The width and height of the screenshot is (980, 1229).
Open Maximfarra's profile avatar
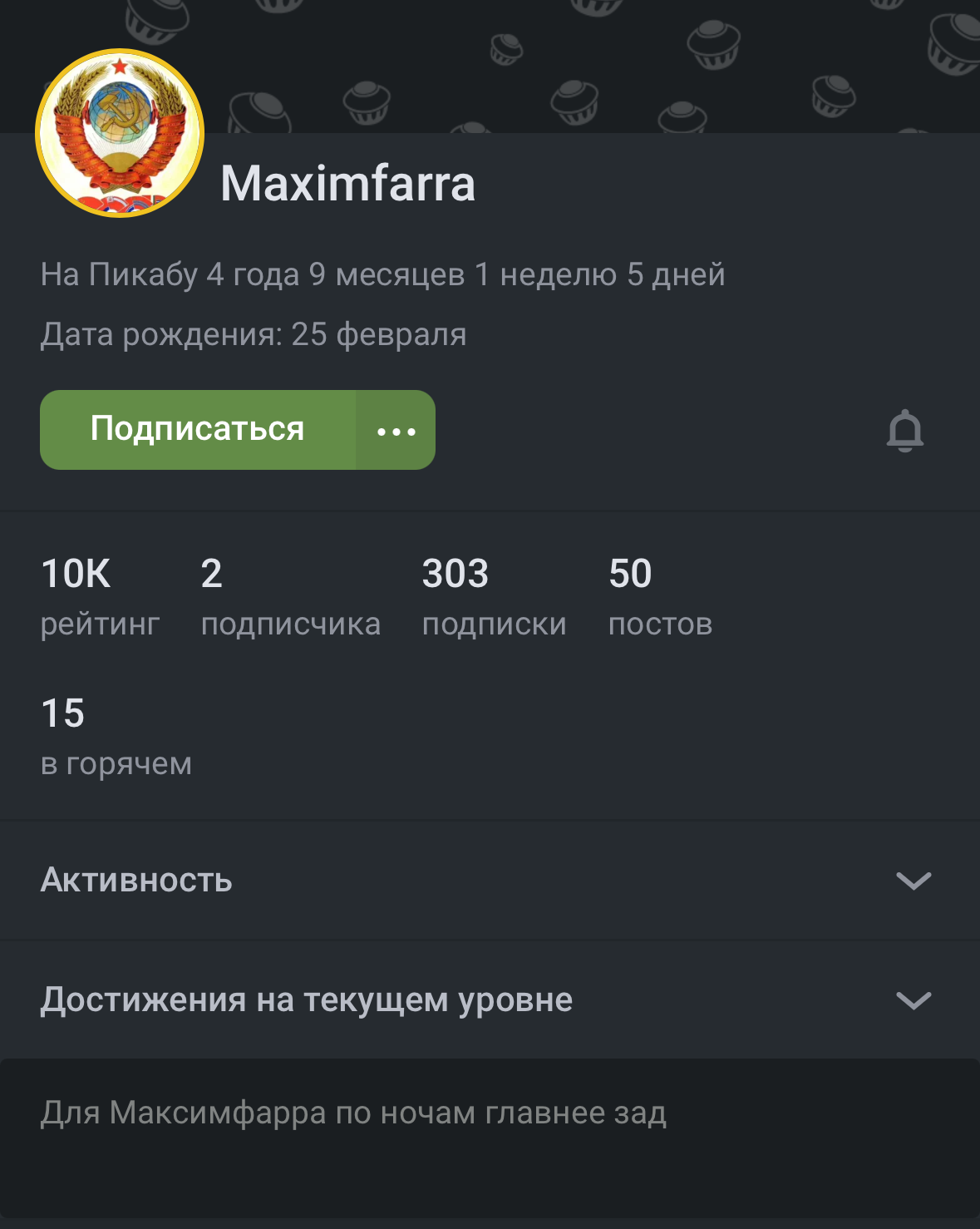120,133
